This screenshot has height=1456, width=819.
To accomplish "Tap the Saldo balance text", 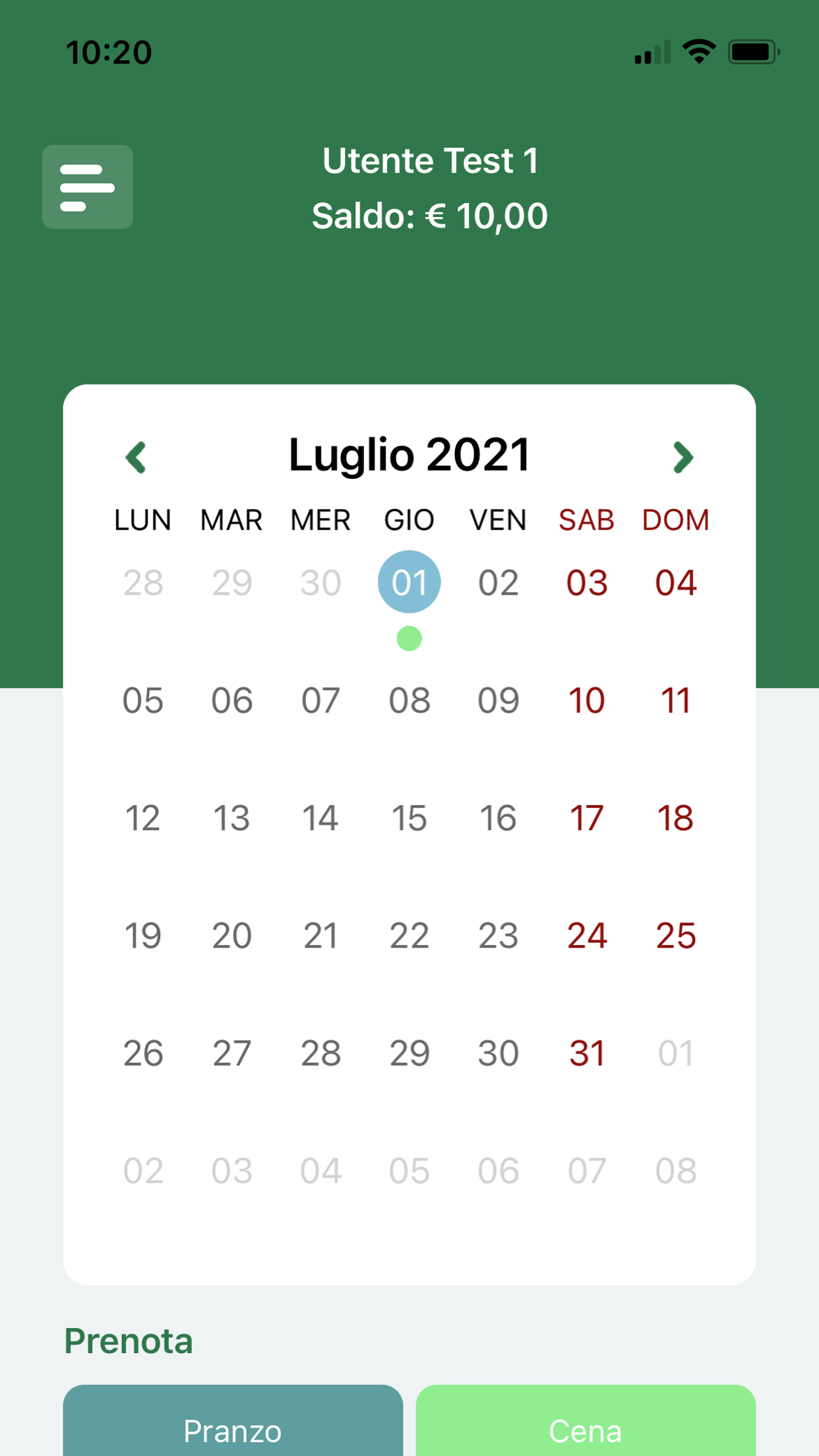I will pyautogui.click(x=429, y=215).
